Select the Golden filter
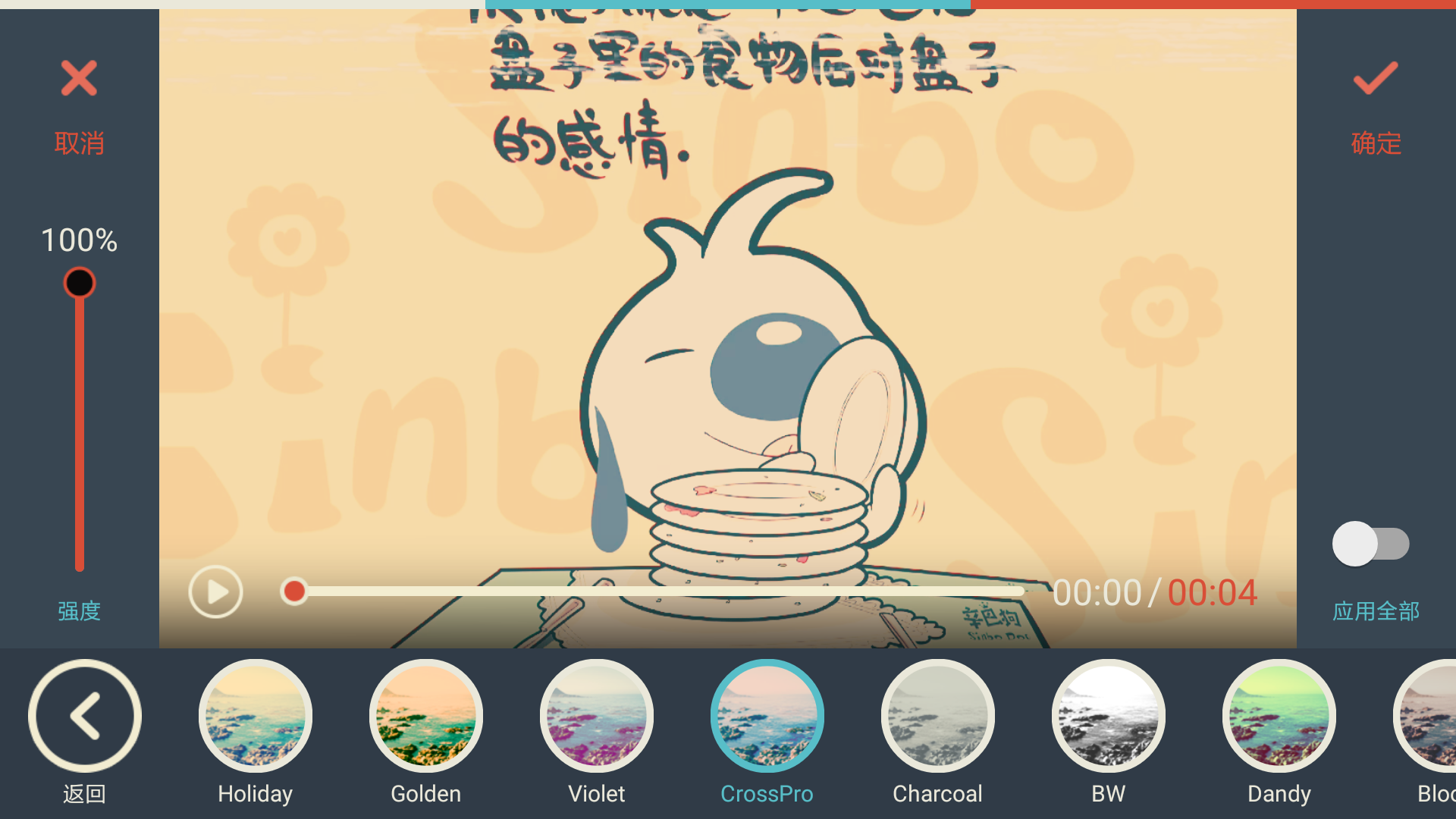Image resolution: width=1456 pixels, height=819 pixels. pyautogui.click(x=426, y=716)
